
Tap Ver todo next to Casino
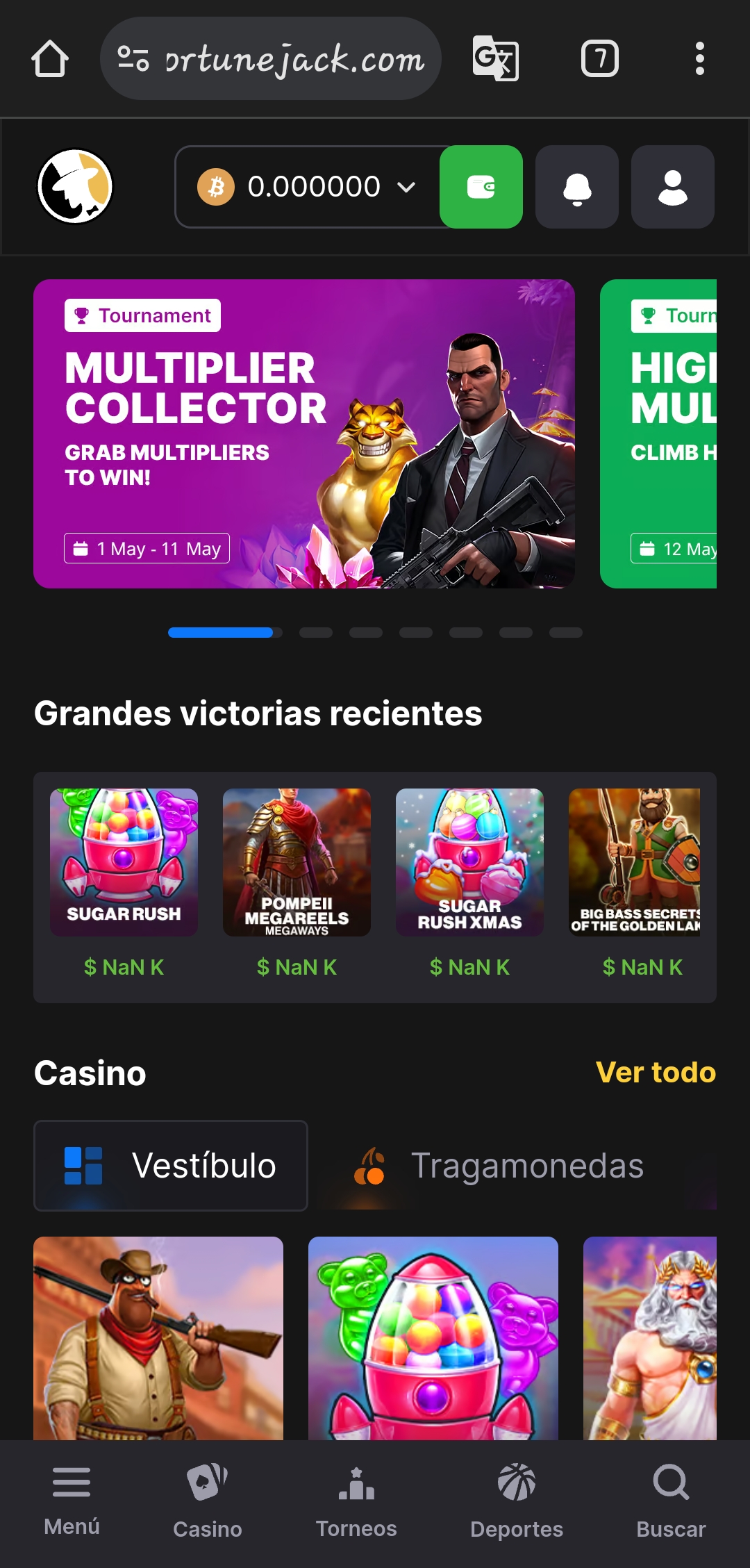pos(655,1072)
